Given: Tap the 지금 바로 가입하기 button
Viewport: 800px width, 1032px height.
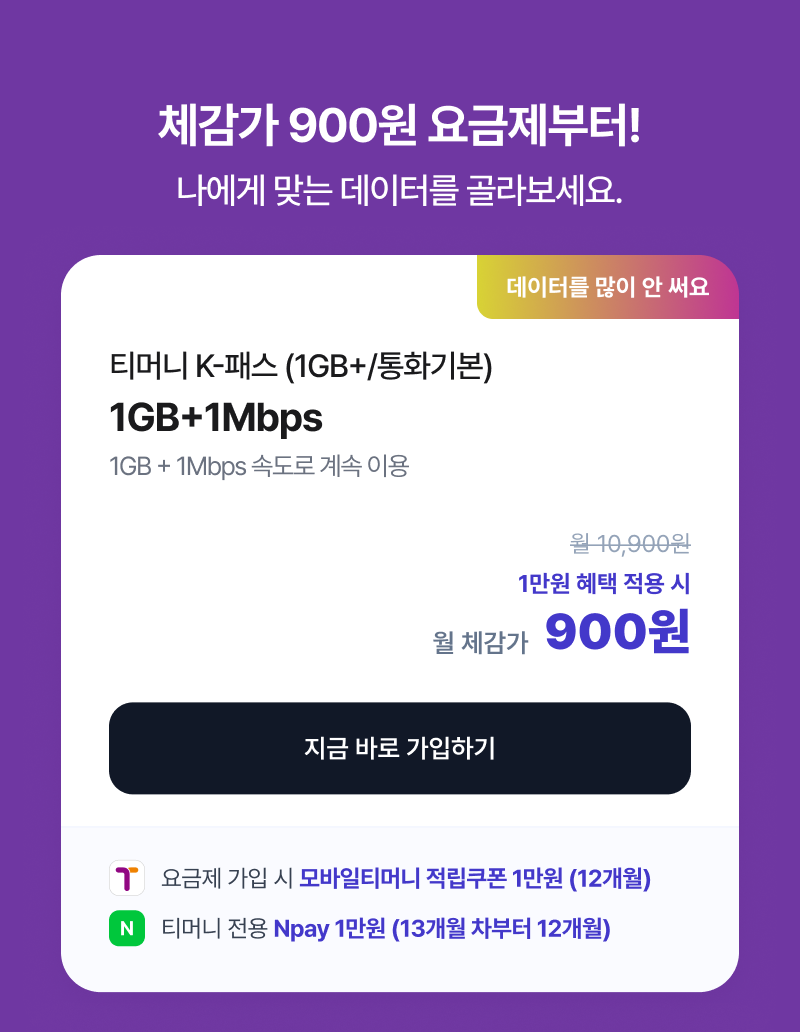Looking at the screenshot, I should pos(400,748).
